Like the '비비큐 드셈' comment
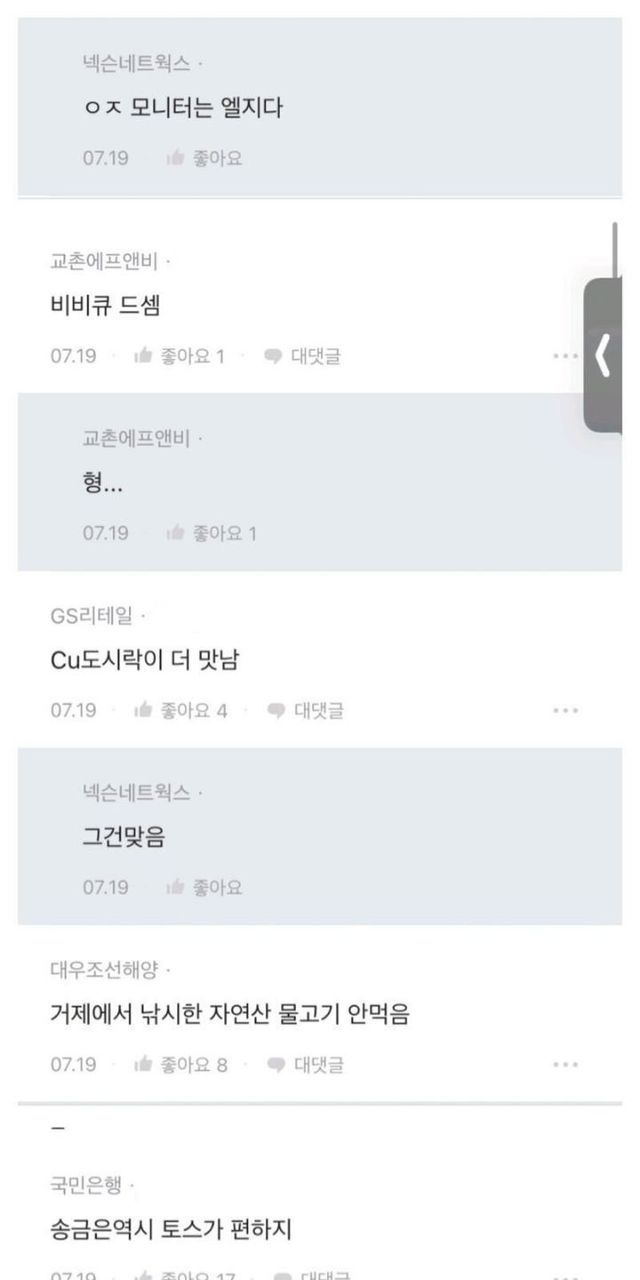640x1280 pixels. click(x=180, y=356)
